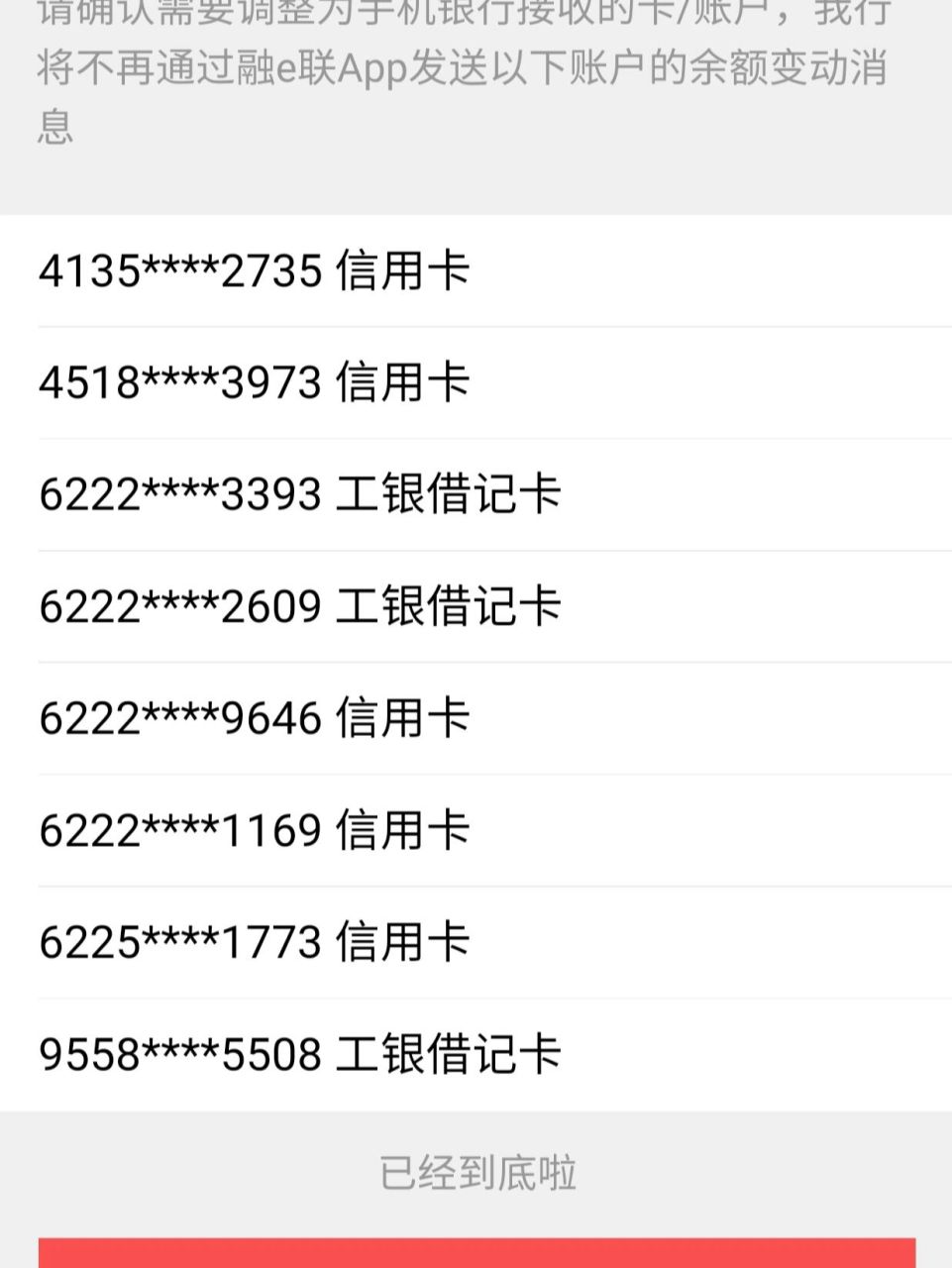Open card 6222****3393 工银借记卡 entry
952x1268 pixels.
[297, 492]
